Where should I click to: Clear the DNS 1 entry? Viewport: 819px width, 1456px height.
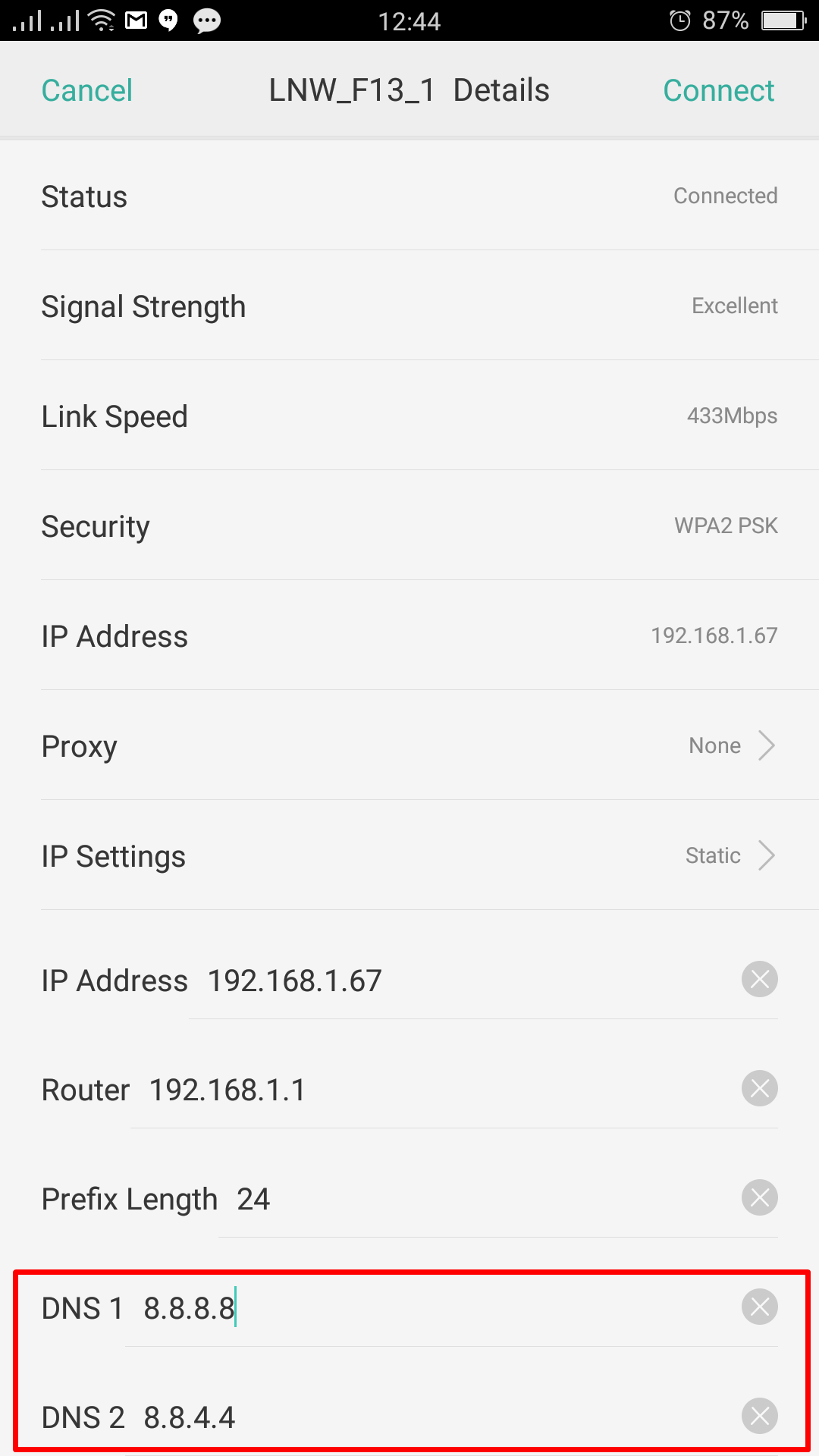(759, 1307)
